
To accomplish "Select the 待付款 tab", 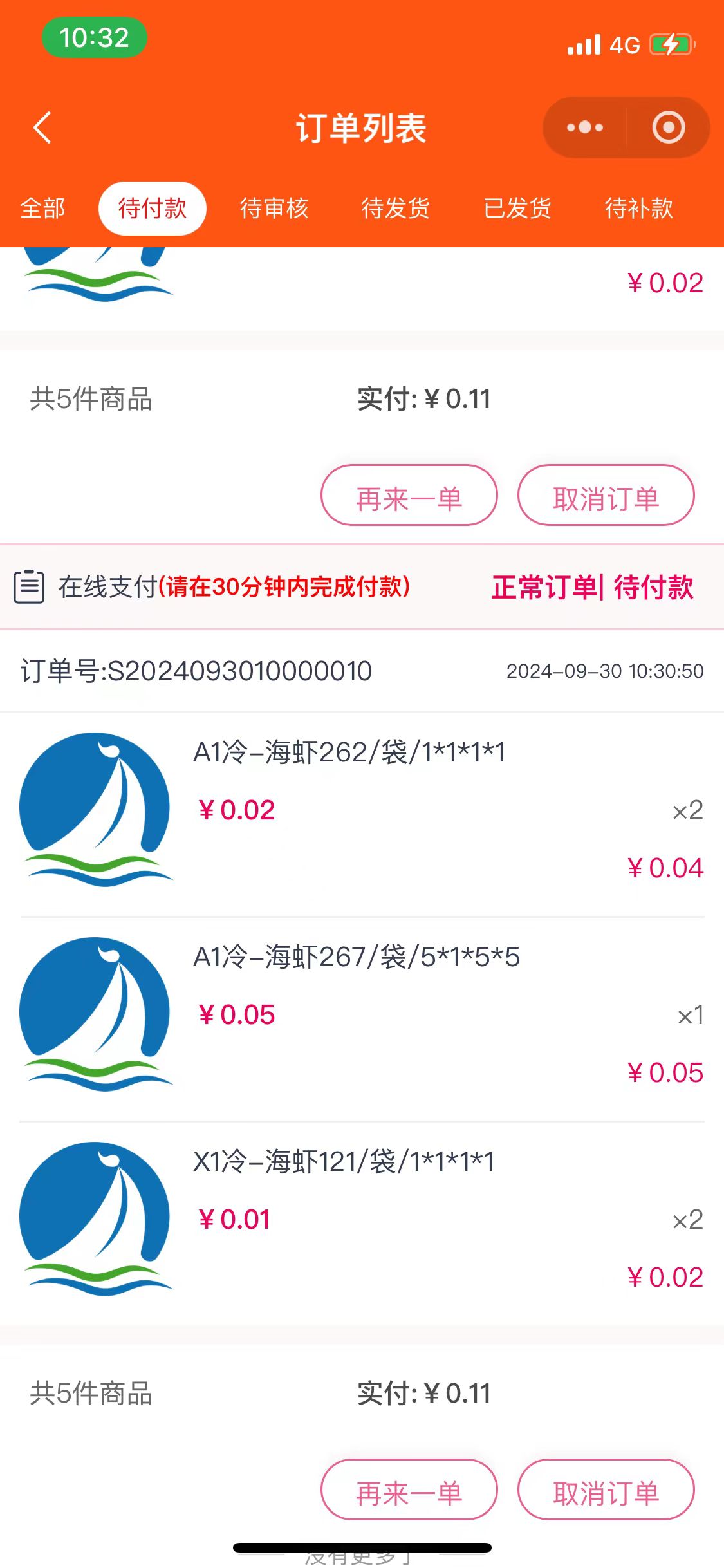I will click(153, 209).
